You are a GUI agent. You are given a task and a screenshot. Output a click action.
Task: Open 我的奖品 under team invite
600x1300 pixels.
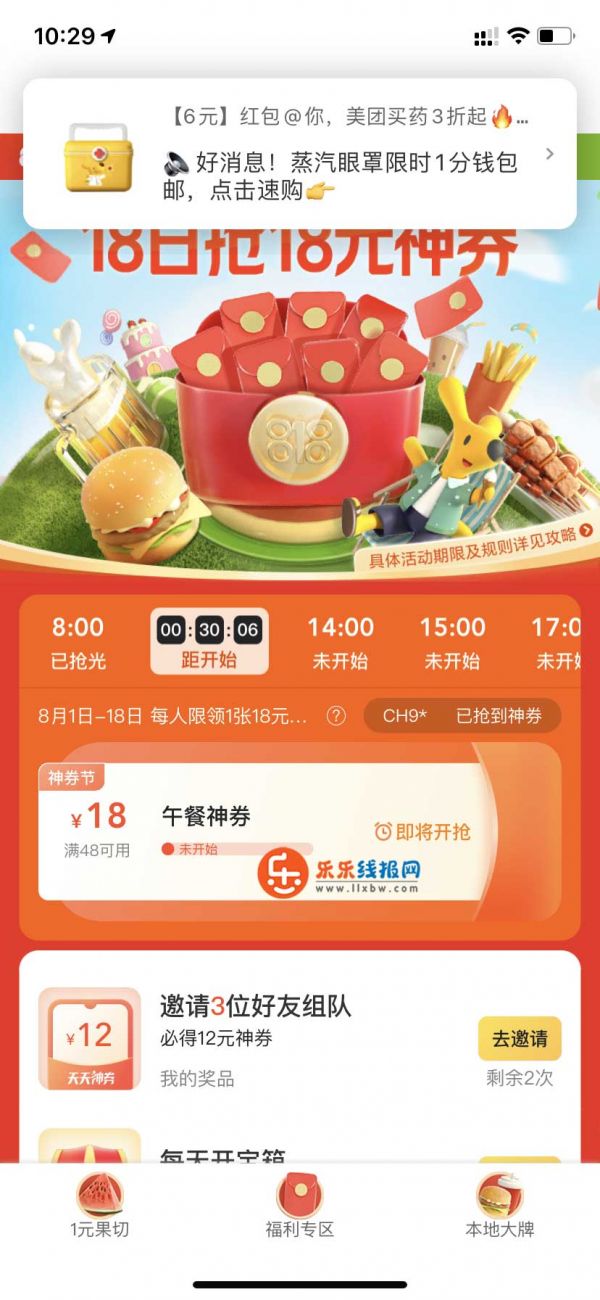point(197,1079)
